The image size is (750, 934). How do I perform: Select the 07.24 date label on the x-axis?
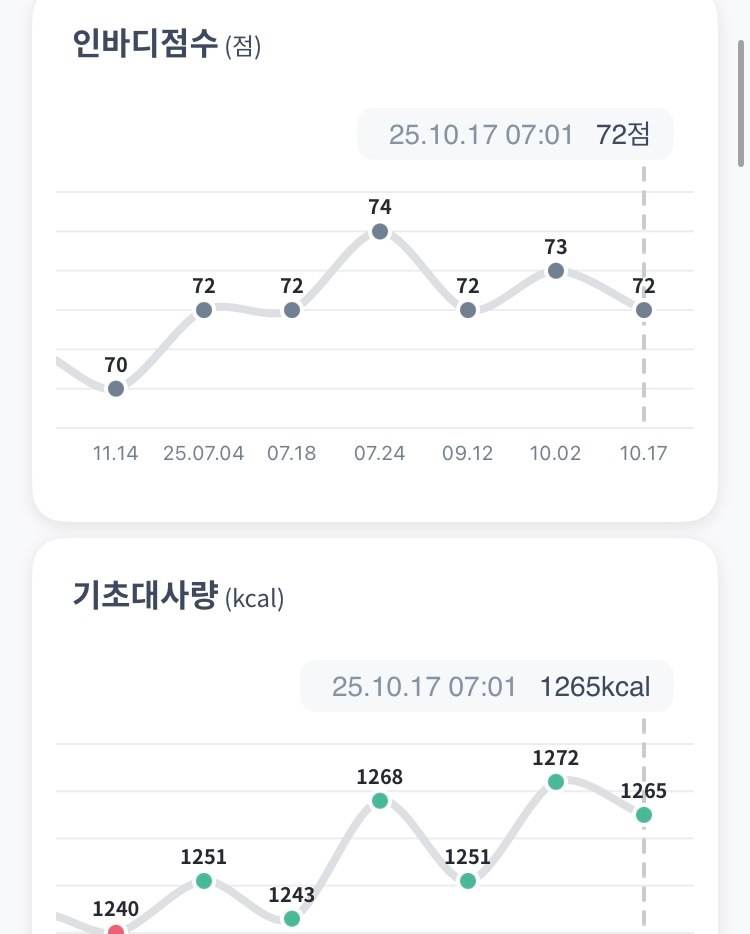point(379,453)
